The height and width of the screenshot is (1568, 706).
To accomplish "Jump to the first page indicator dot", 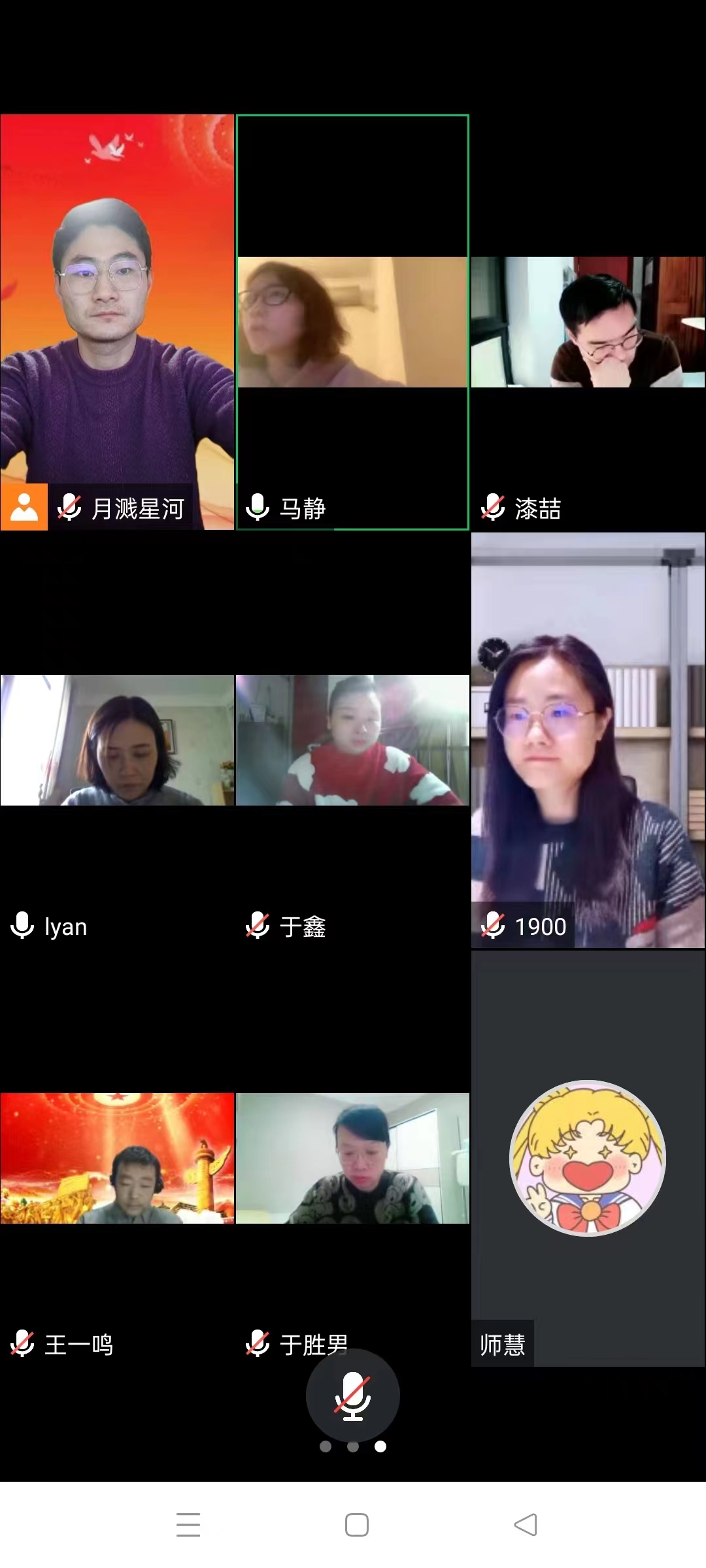I will (x=326, y=1446).
